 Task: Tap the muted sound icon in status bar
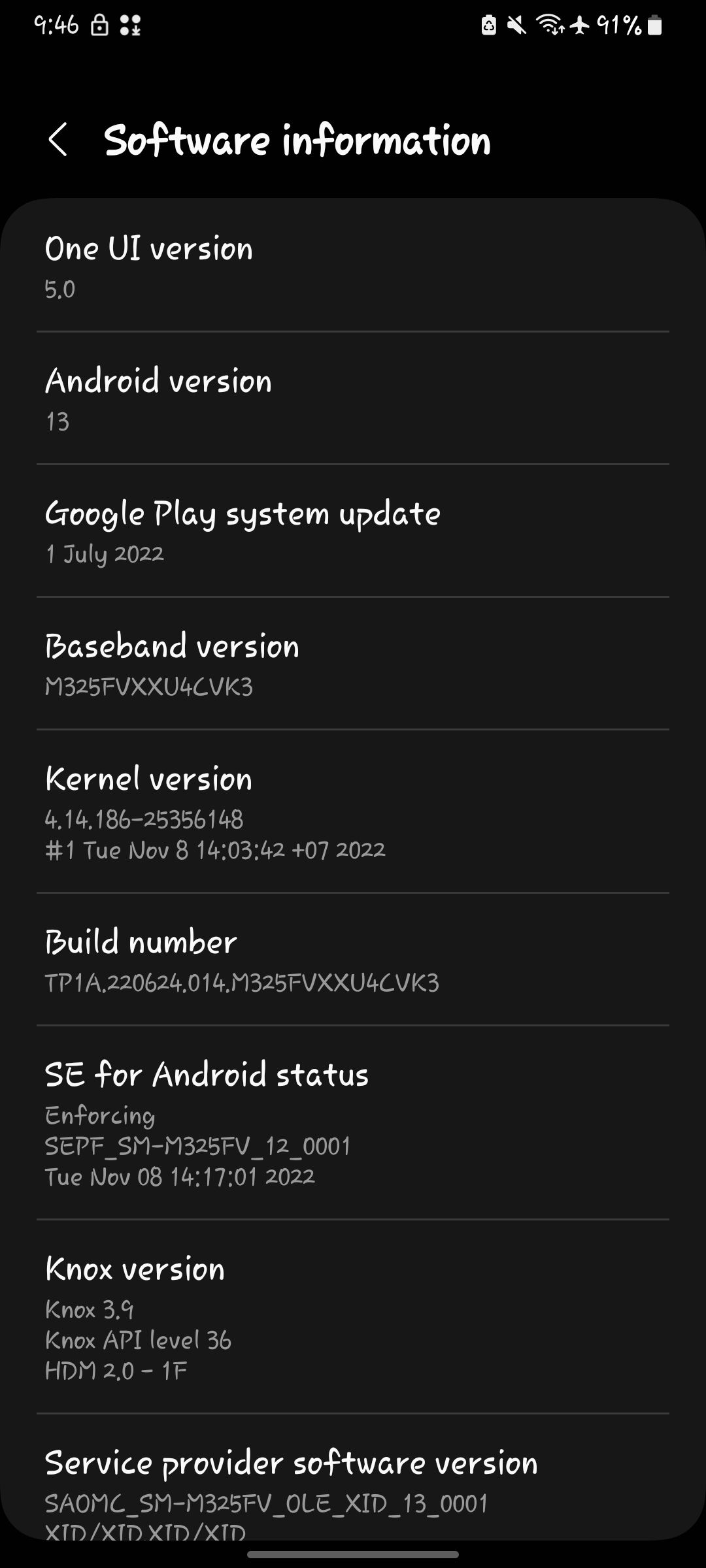click(516, 26)
